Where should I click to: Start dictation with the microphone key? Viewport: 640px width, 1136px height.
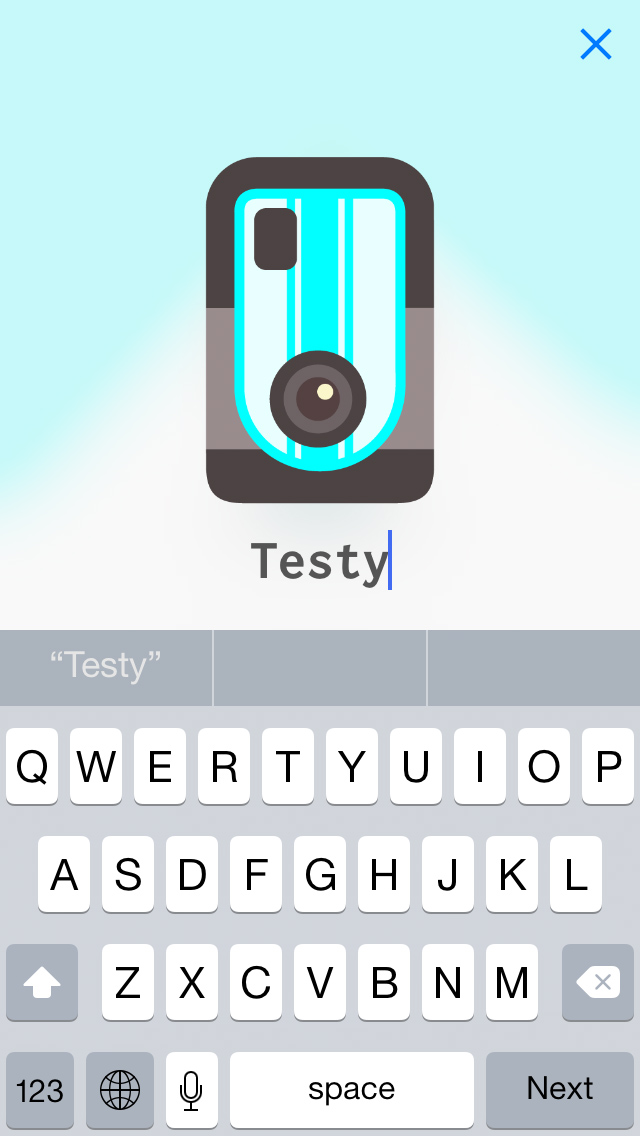191,1089
